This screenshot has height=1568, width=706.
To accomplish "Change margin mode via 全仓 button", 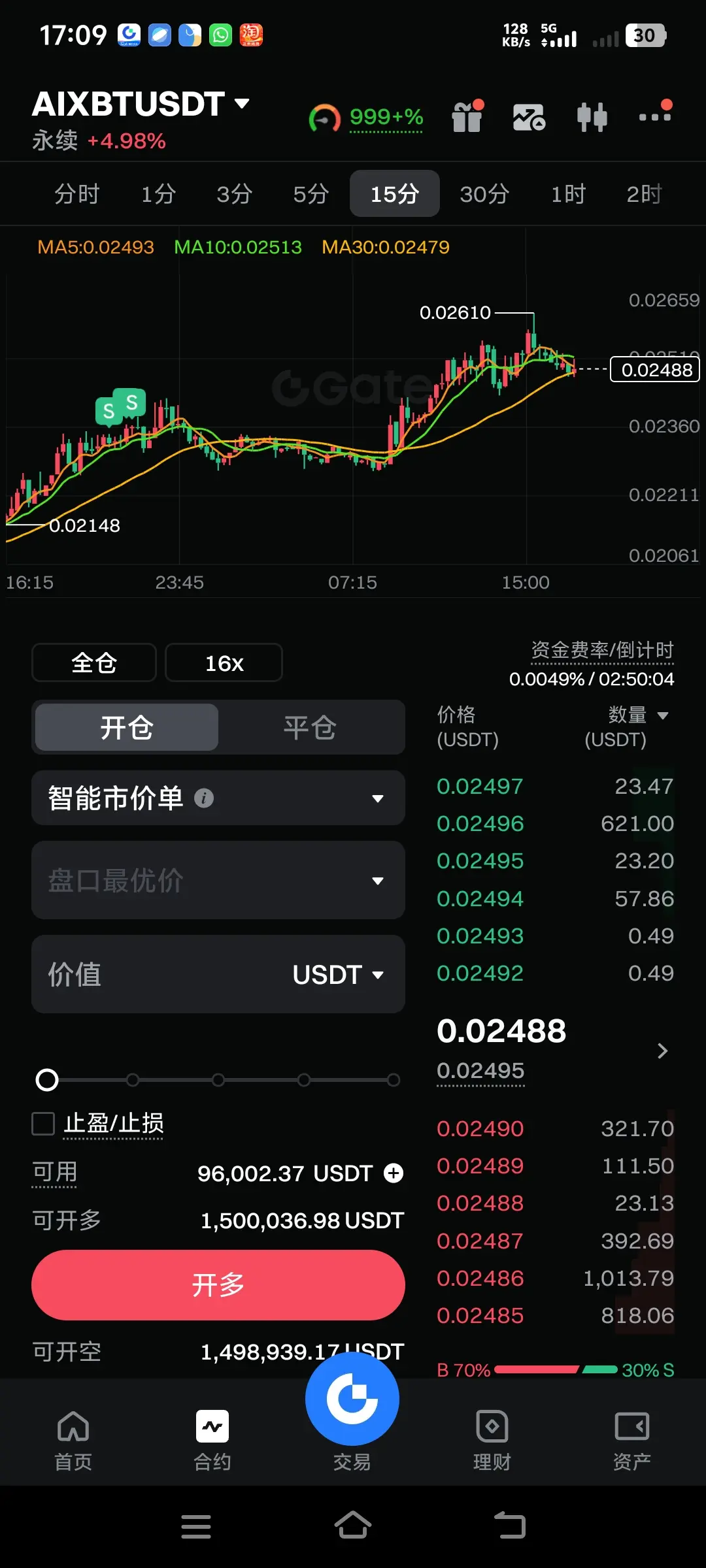I will 94,663.
